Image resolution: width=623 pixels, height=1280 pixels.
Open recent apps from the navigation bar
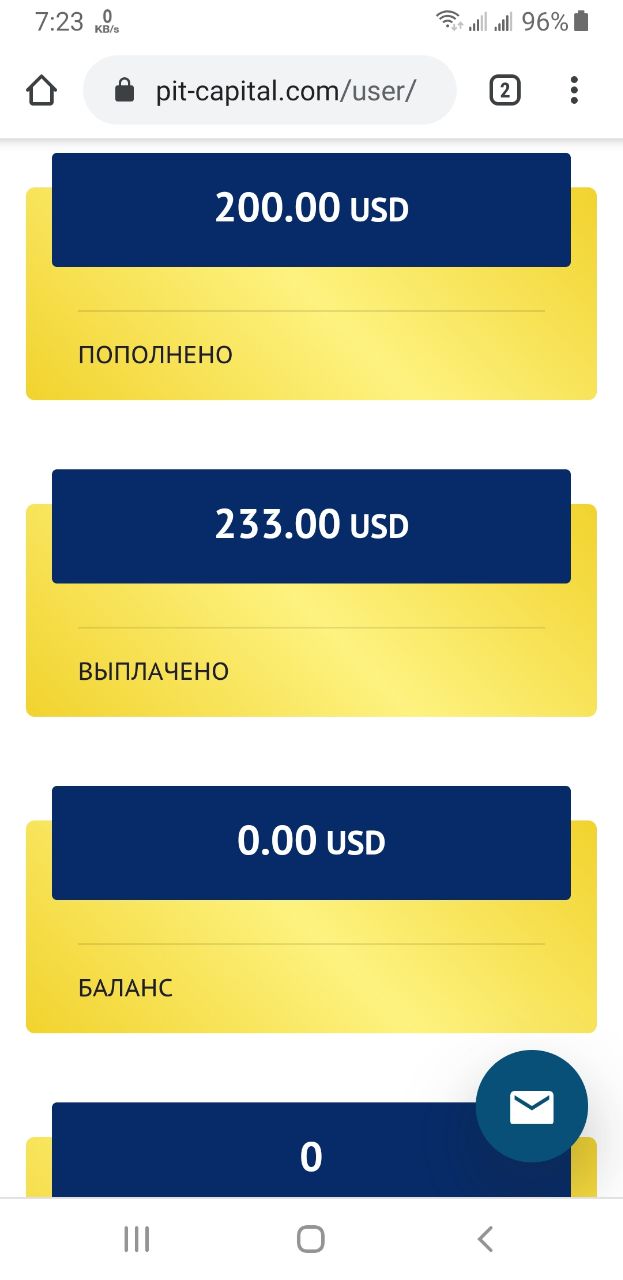pos(137,1239)
